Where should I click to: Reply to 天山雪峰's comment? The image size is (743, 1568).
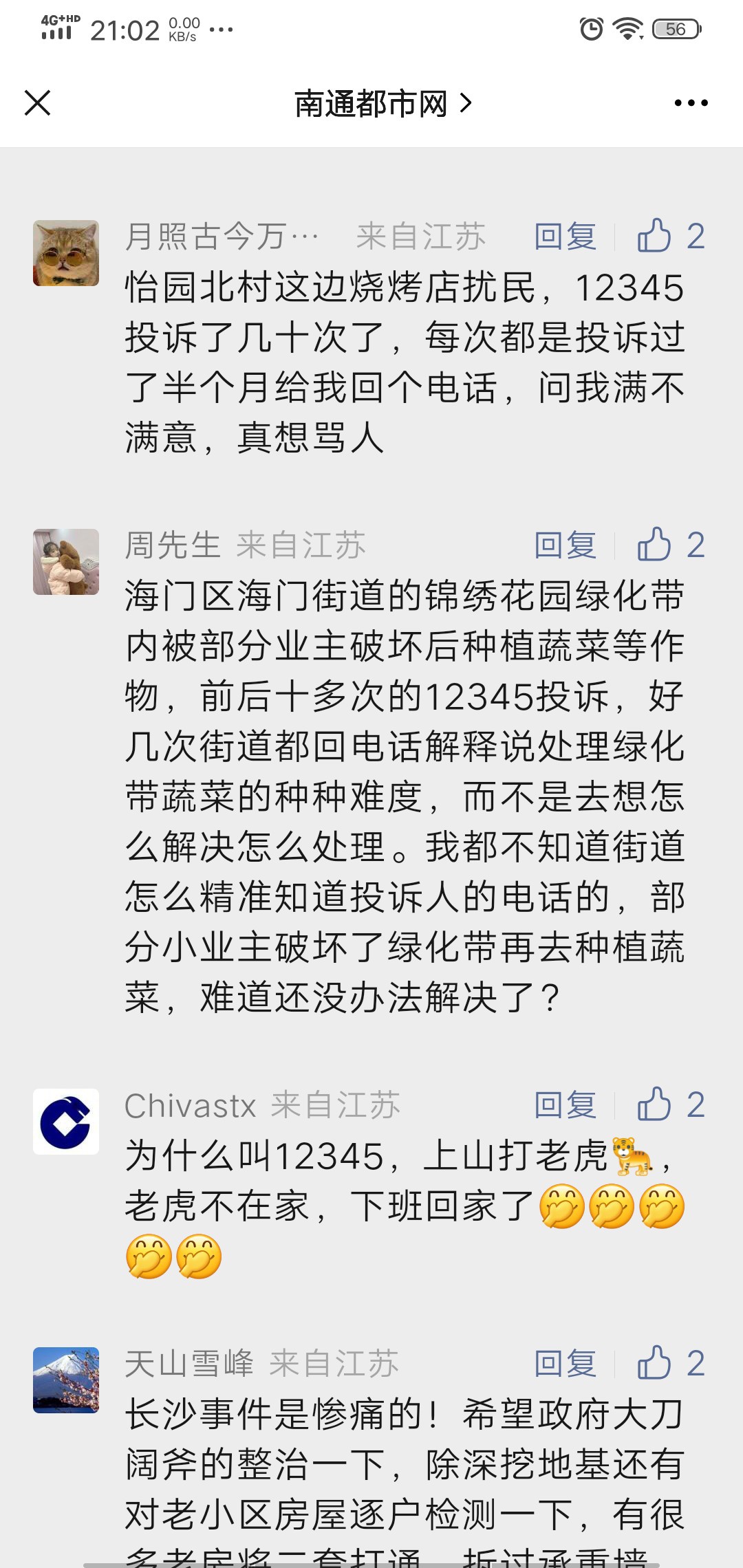566,1364
